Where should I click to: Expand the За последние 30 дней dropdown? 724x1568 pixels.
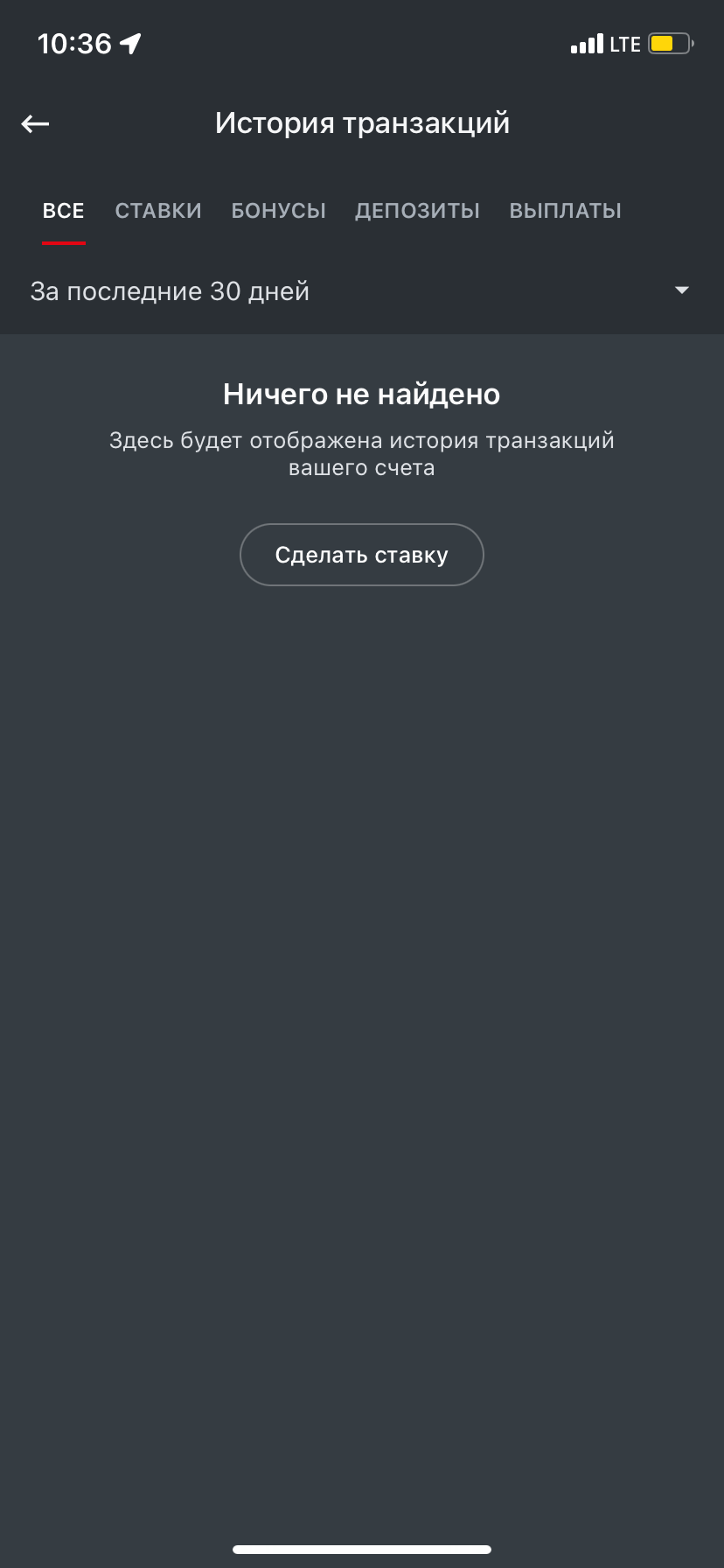[x=361, y=290]
